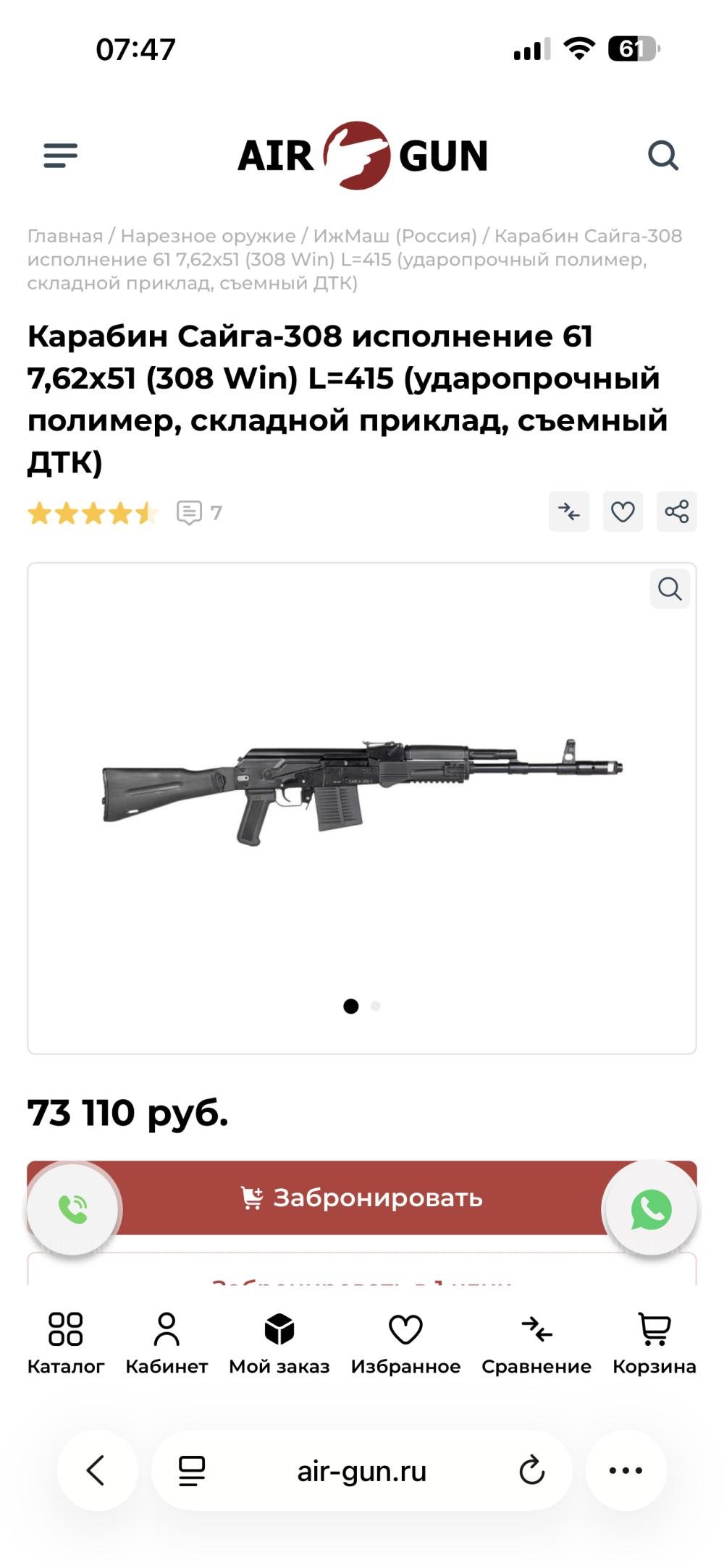Viewport: 724px width, 1568px height.
Task: Open the site search
Action: 662,154
